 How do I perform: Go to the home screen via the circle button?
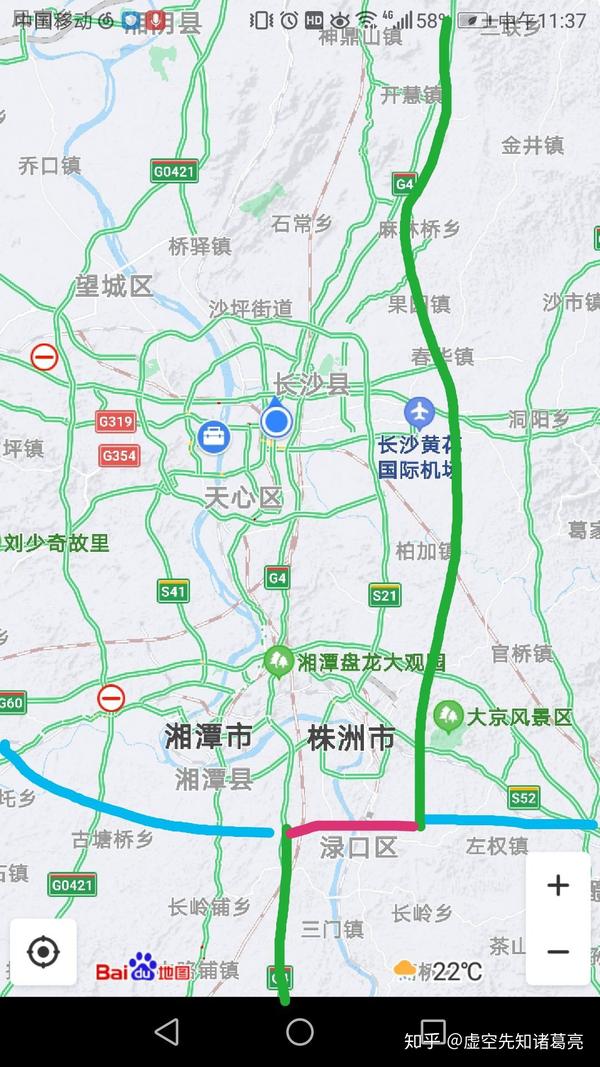pos(299,1032)
